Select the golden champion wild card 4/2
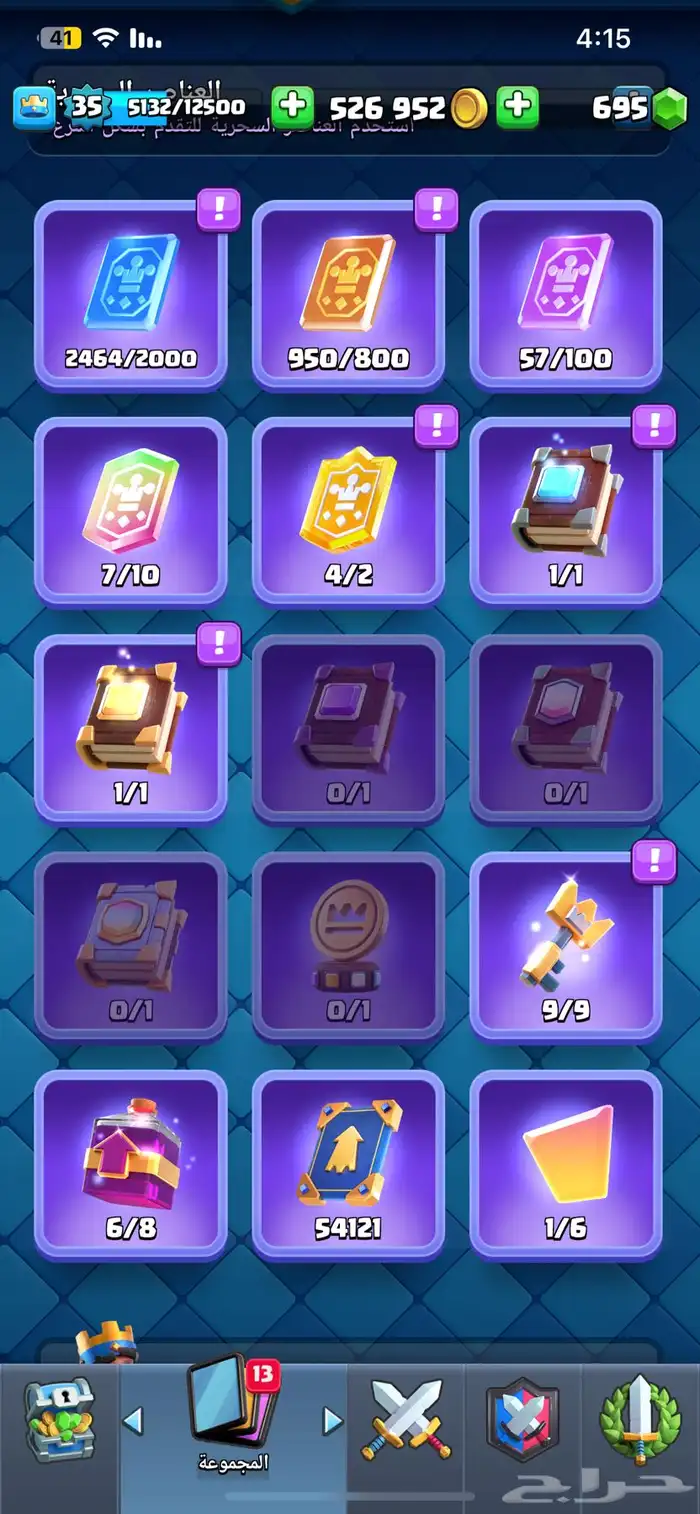700x1514 pixels. point(348,512)
